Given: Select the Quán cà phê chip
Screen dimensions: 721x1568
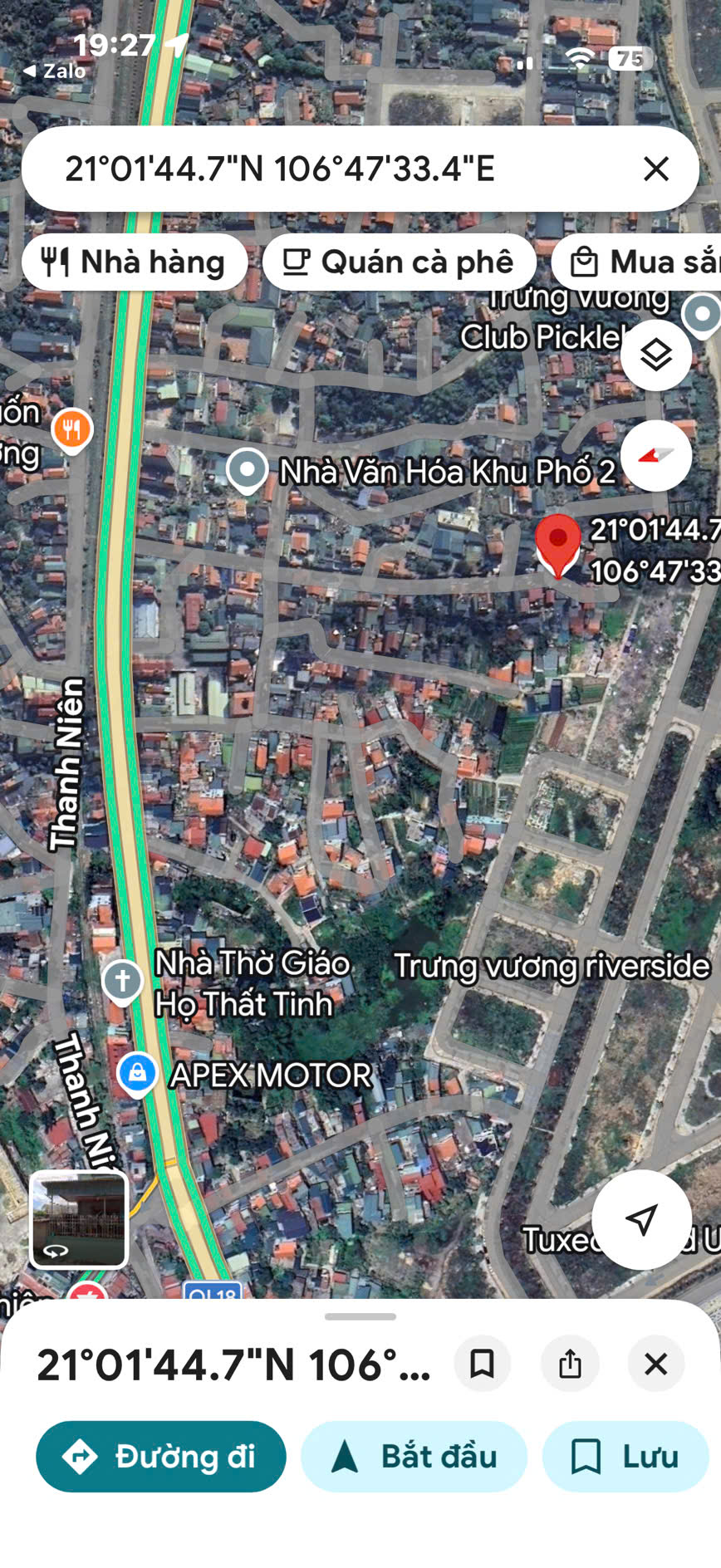Looking at the screenshot, I should (400, 262).
